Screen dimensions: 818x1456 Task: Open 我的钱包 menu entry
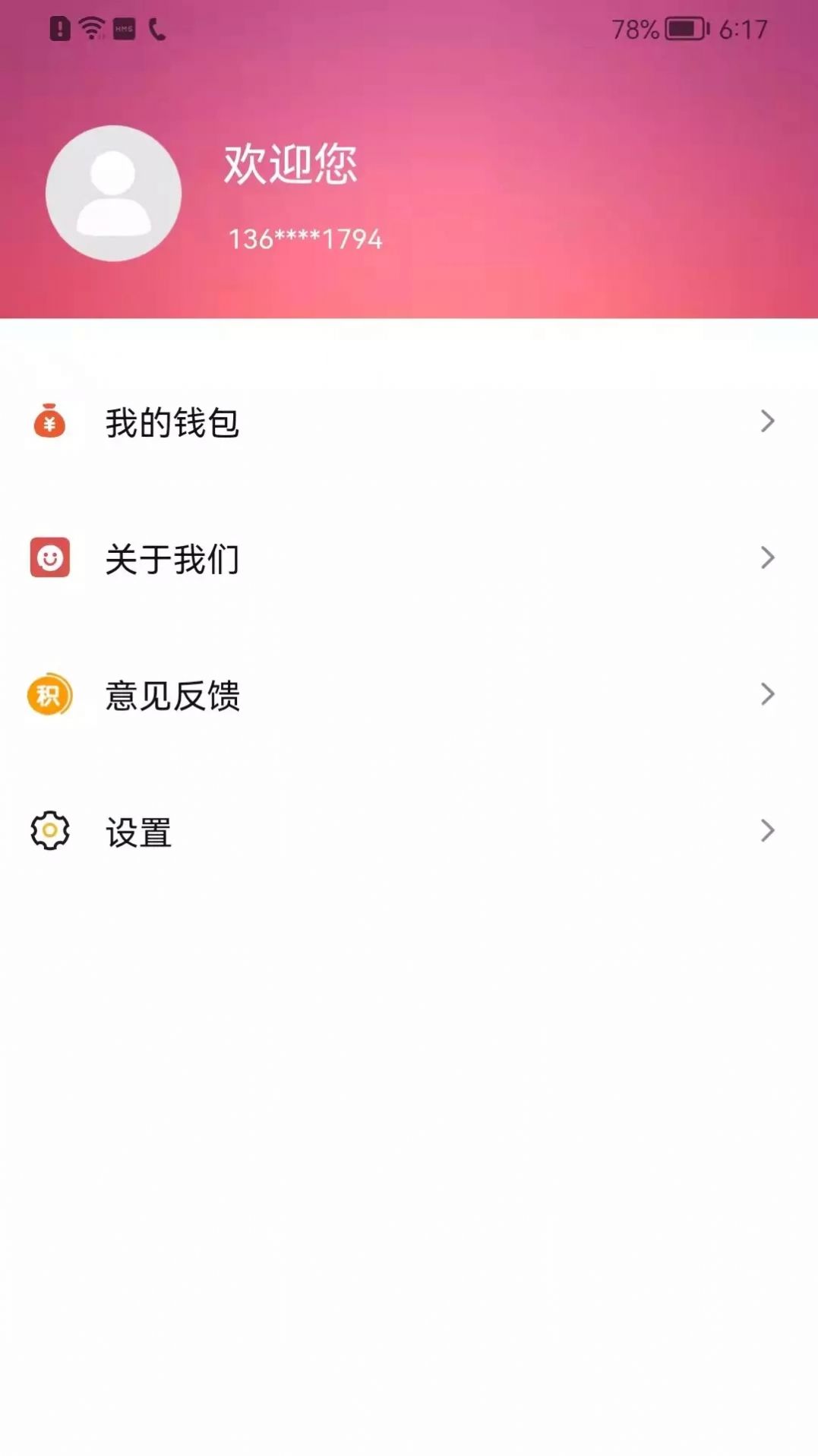172,423
